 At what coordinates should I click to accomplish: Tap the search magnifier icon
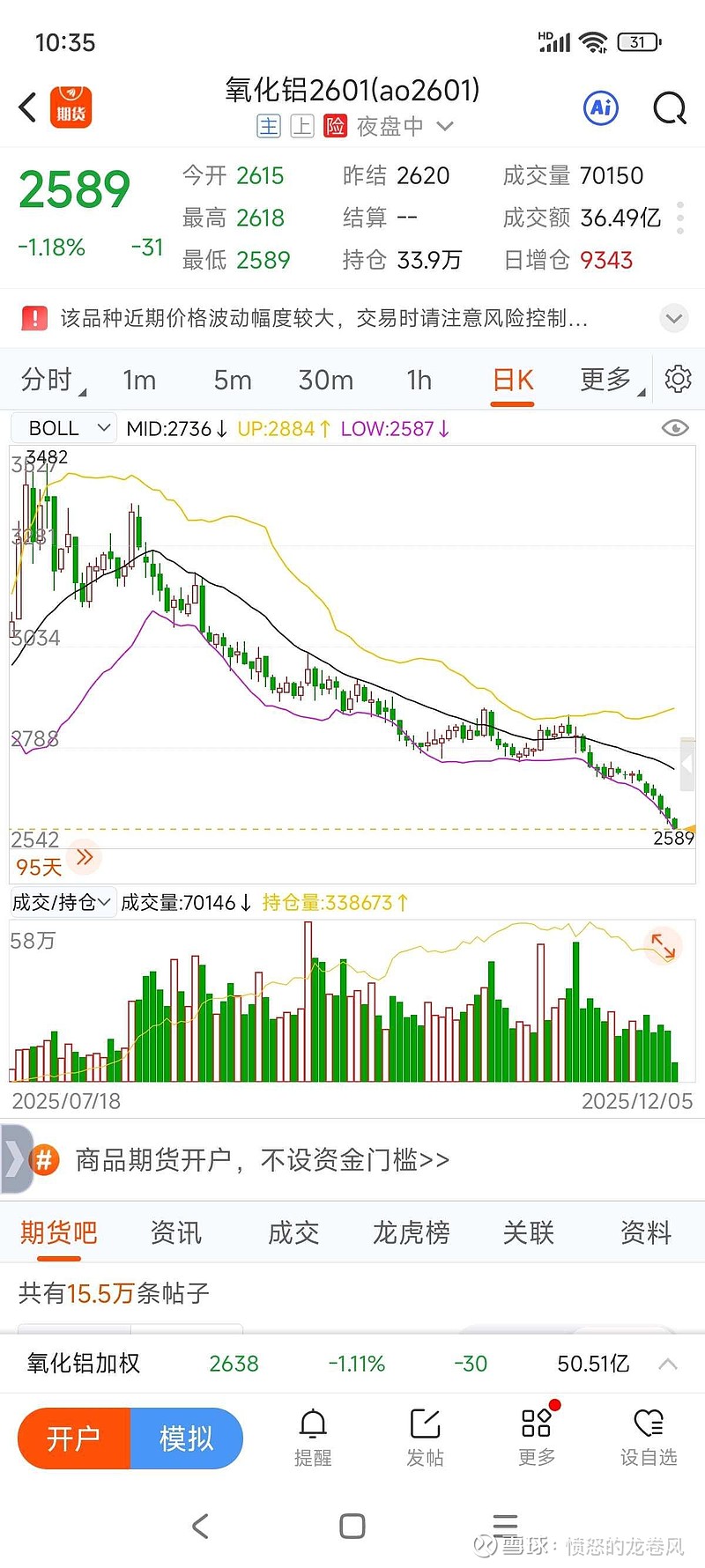pyautogui.click(x=670, y=107)
